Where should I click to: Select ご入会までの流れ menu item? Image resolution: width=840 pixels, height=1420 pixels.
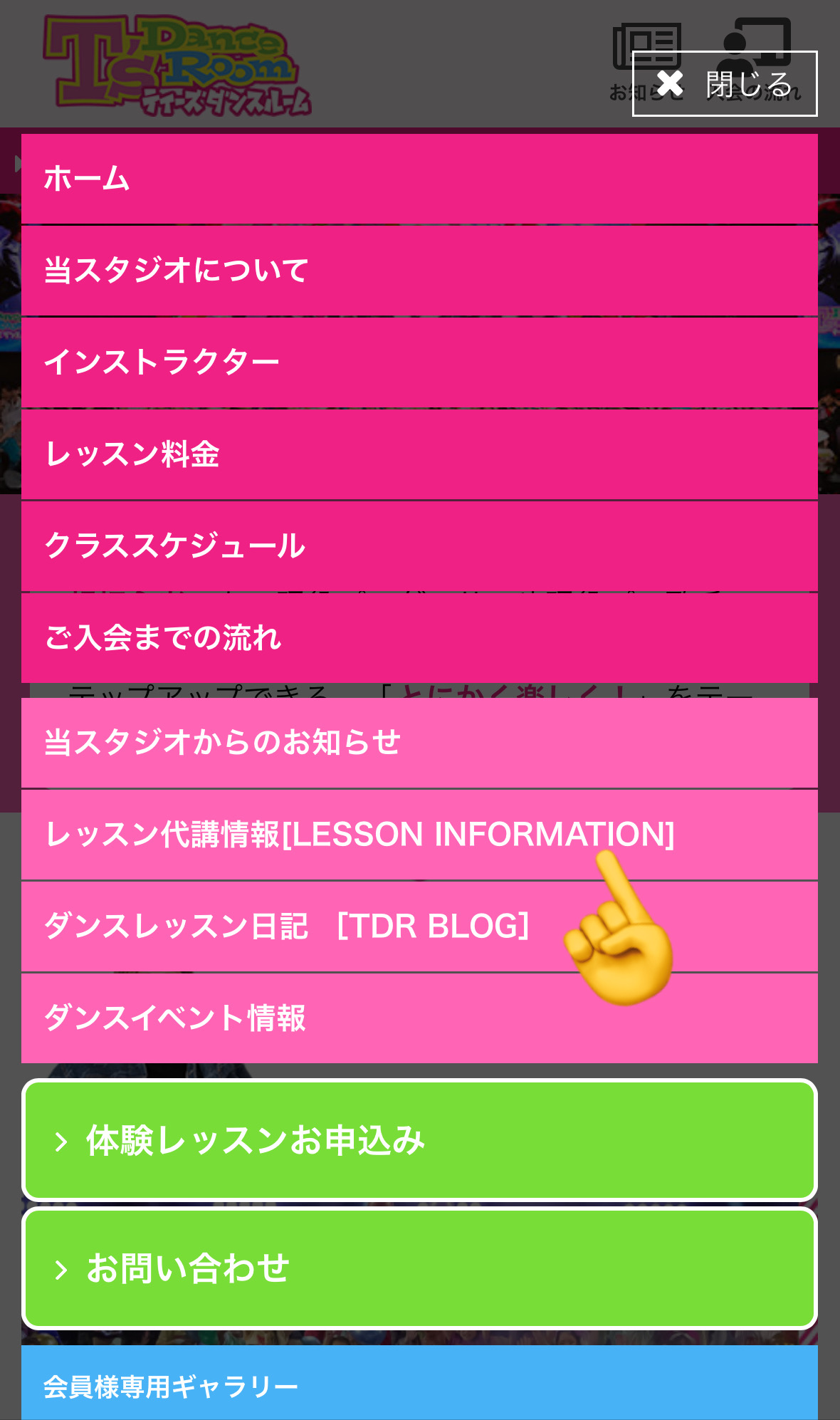[x=419, y=637]
